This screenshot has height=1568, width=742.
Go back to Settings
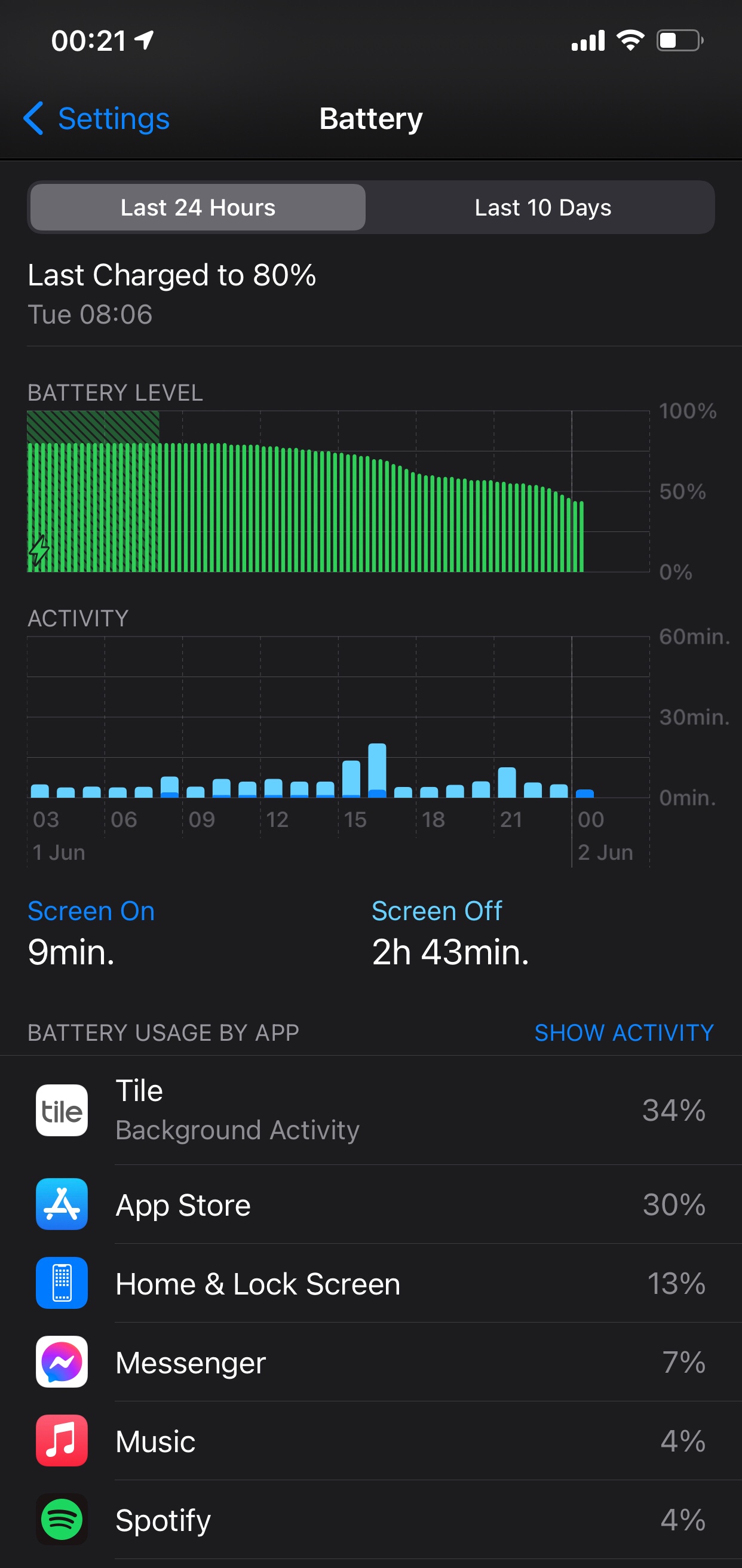pyautogui.click(x=97, y=119)
